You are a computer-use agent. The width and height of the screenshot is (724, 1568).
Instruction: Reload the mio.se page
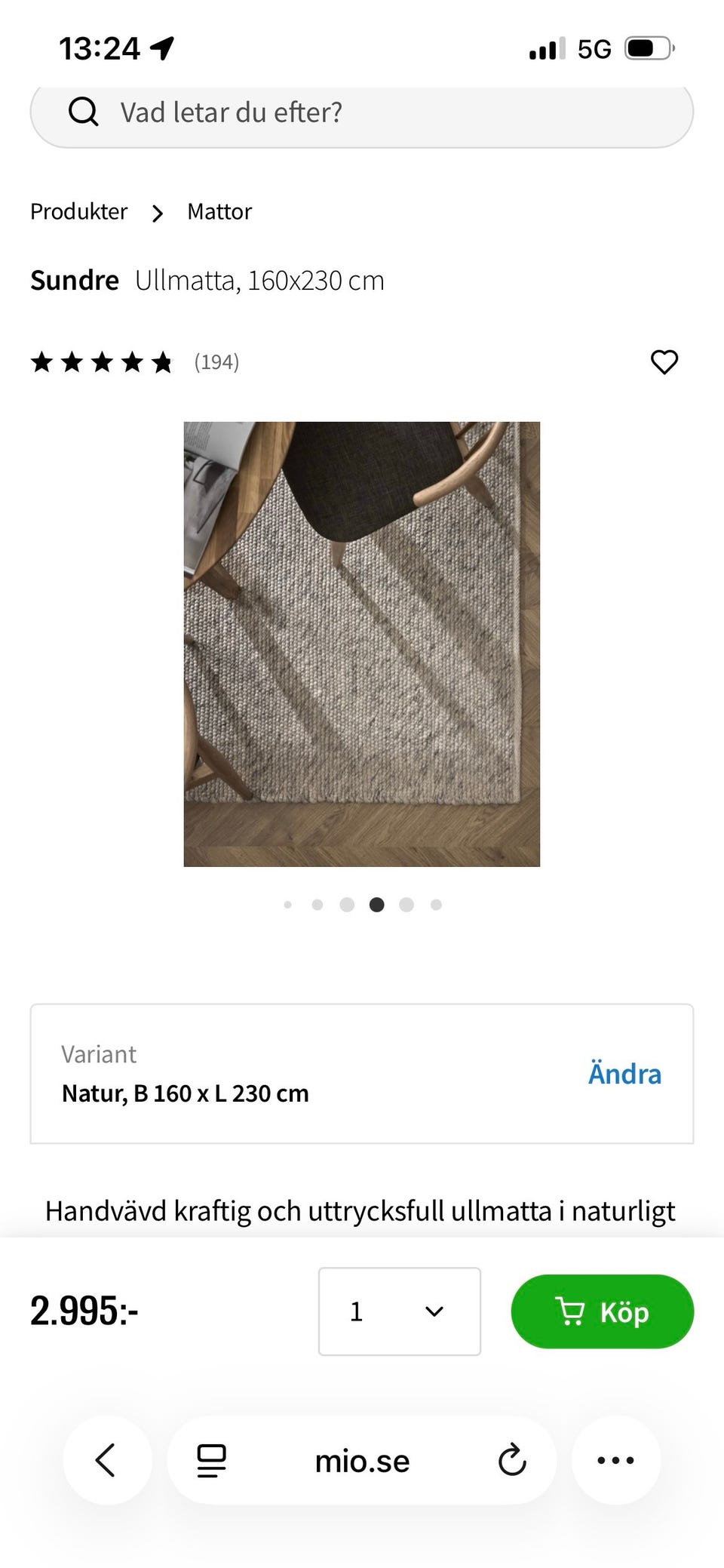click(x=512, y=1459)
